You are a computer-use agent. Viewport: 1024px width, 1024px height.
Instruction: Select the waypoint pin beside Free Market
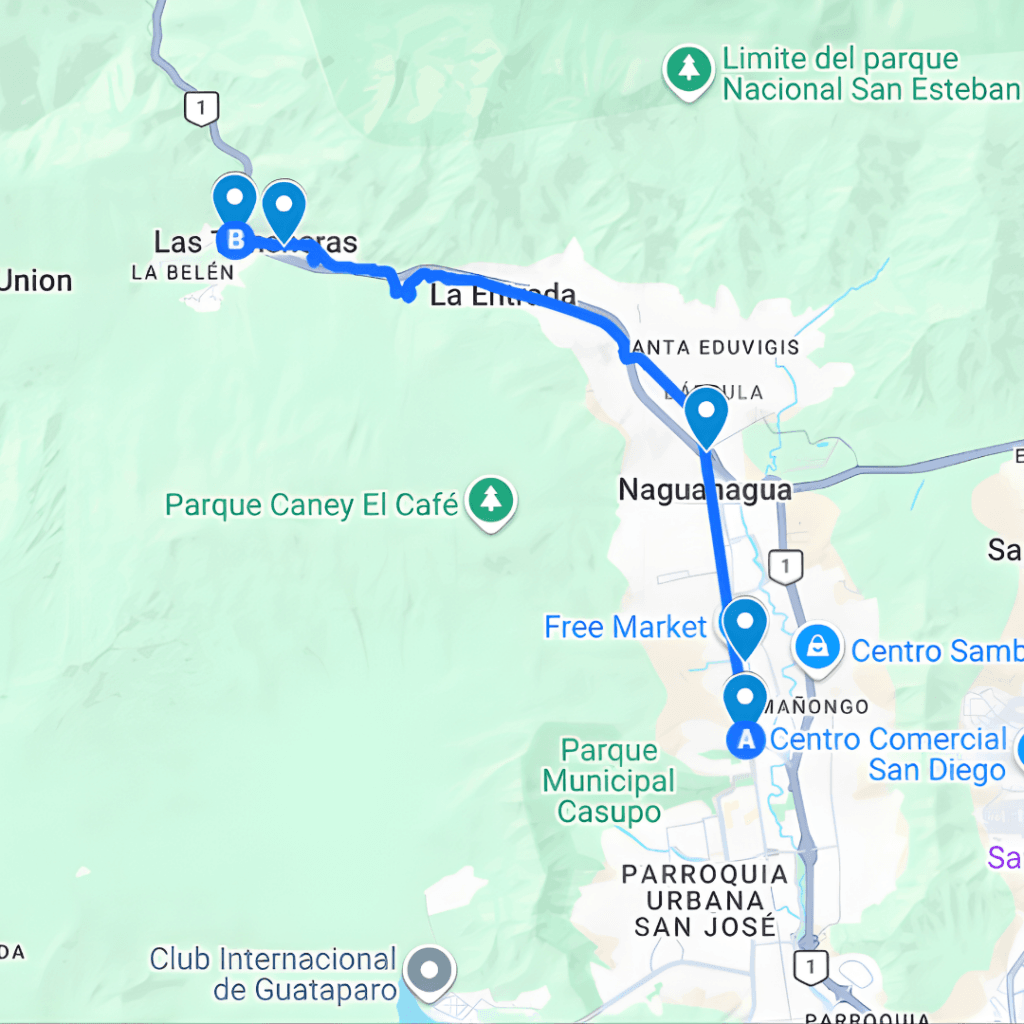pos(745,624)
